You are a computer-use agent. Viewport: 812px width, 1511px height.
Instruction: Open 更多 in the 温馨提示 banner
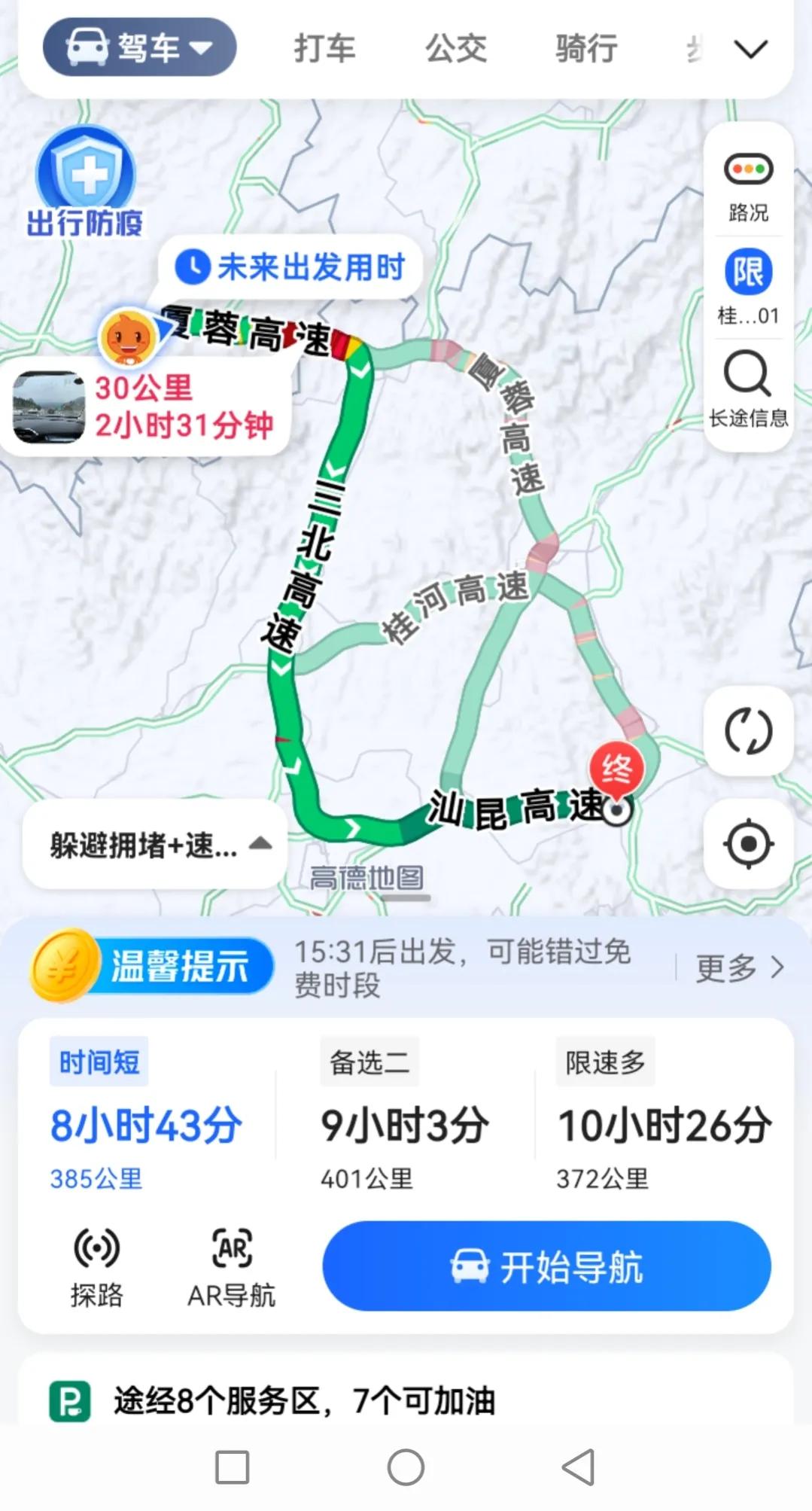coord(740,967)
